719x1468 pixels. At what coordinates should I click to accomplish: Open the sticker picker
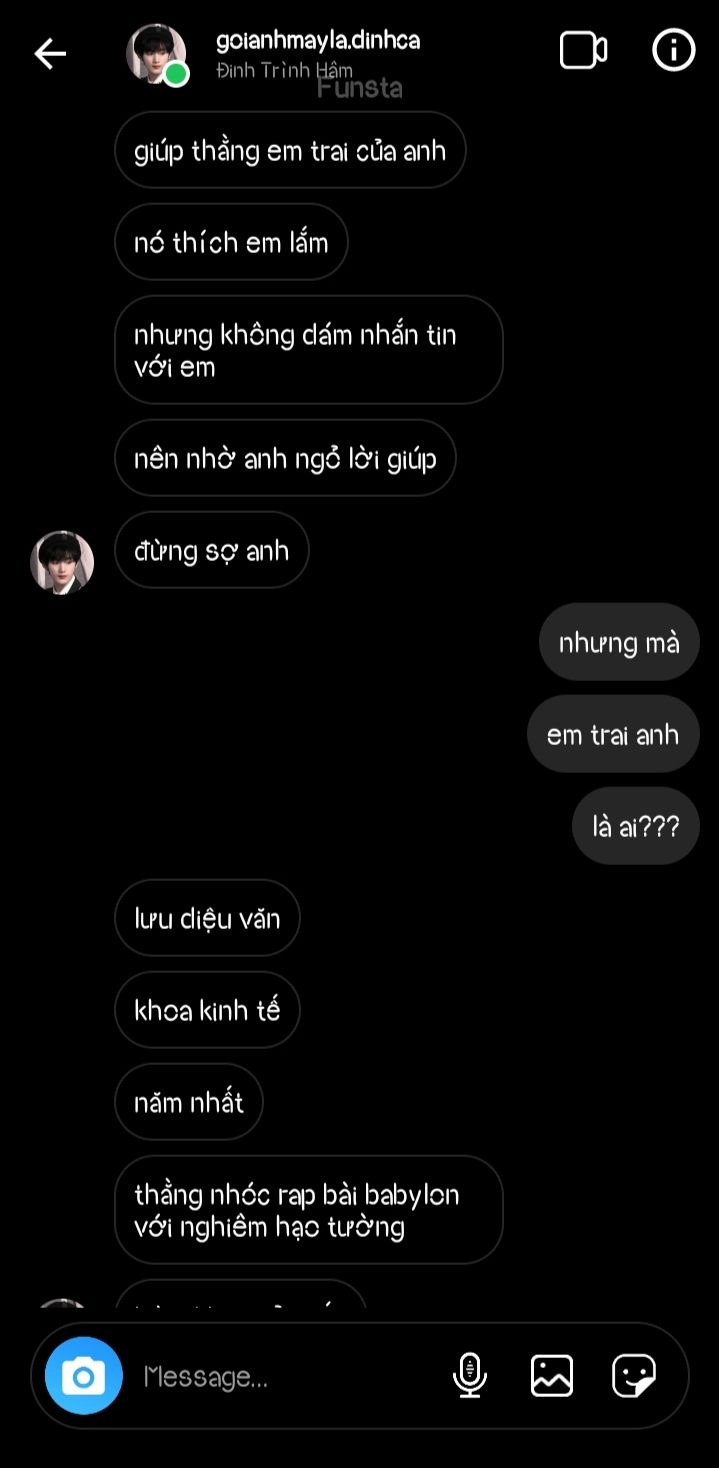(634, 1375)
